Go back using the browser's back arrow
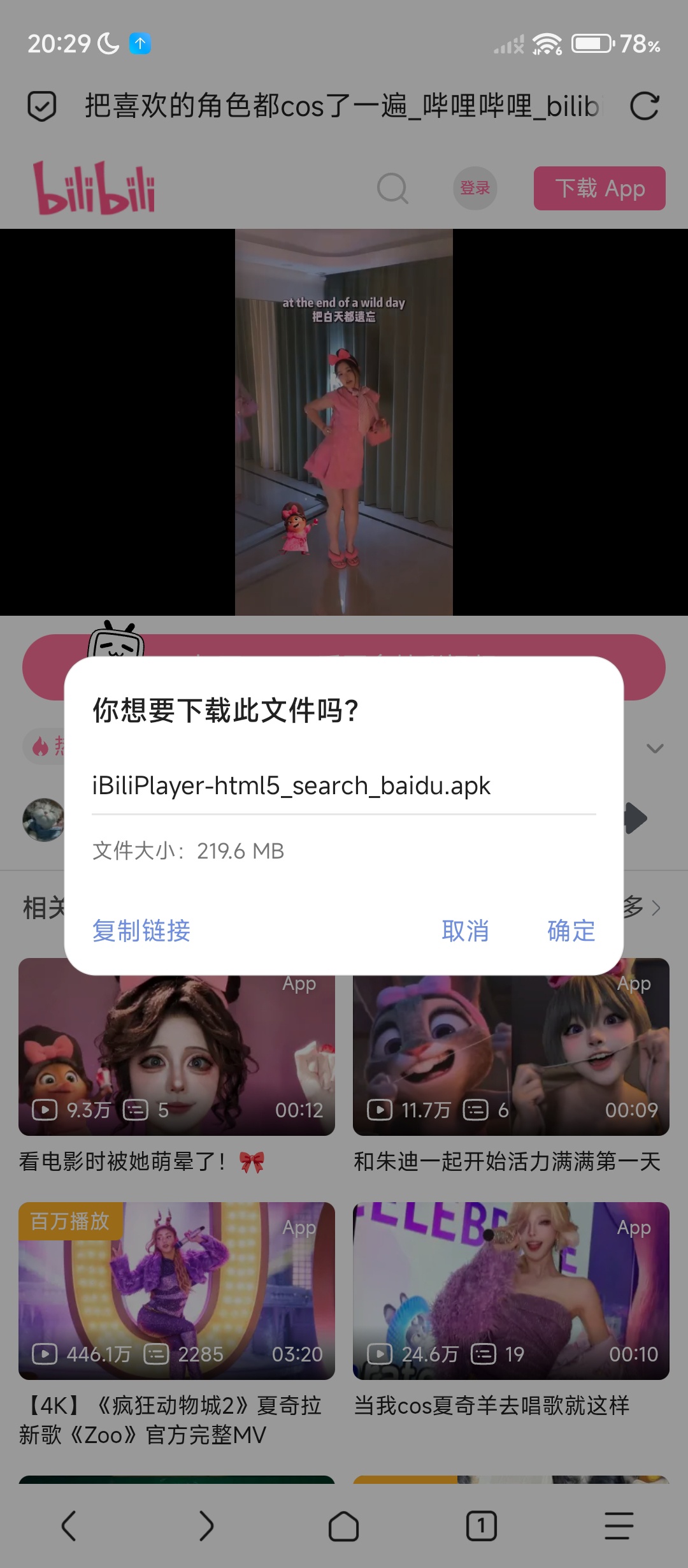Screen dimensions: 688x1568 tap(69, 1526)
